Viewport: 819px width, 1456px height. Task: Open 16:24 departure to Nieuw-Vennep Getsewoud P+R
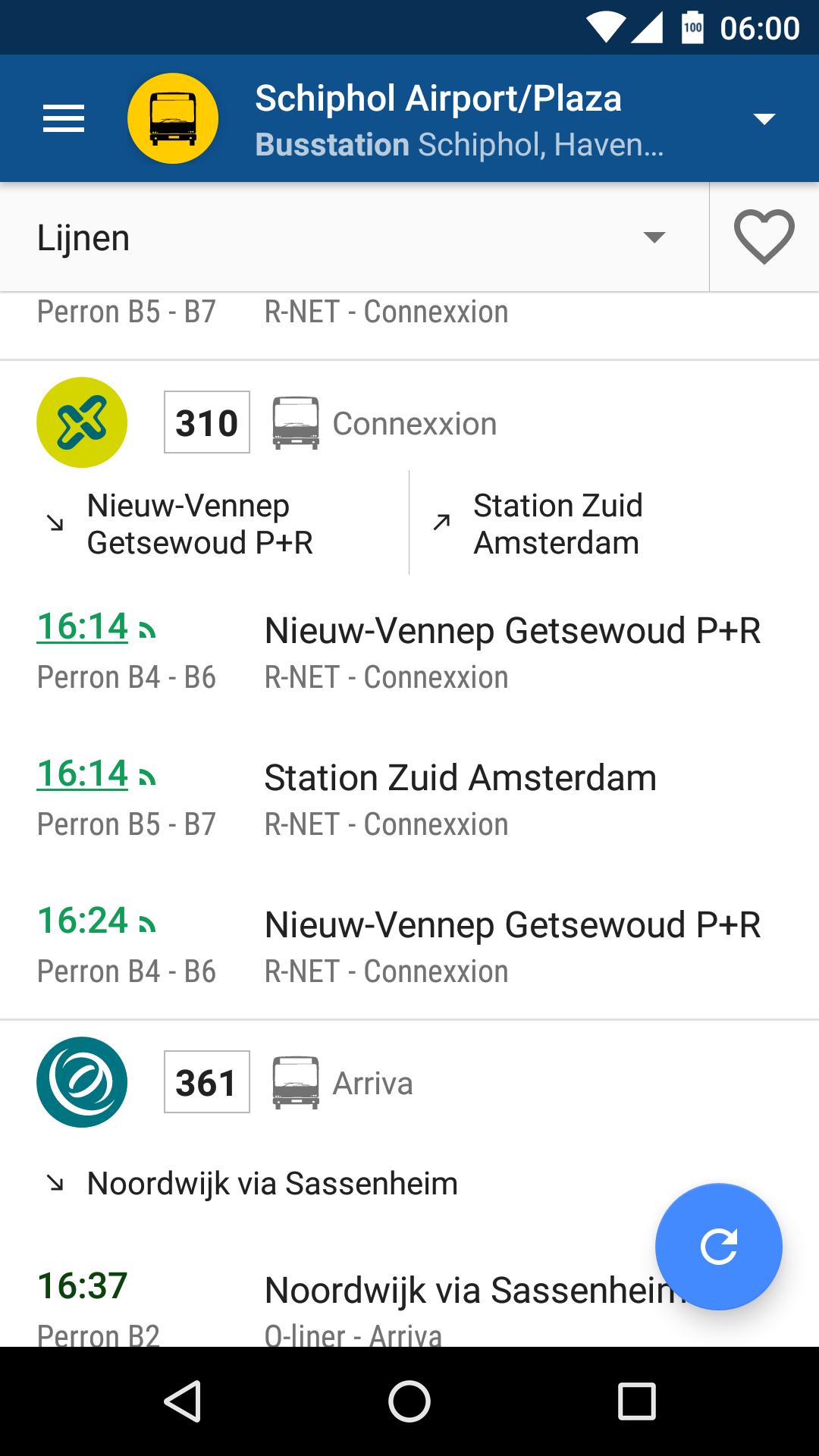(409, 946)
